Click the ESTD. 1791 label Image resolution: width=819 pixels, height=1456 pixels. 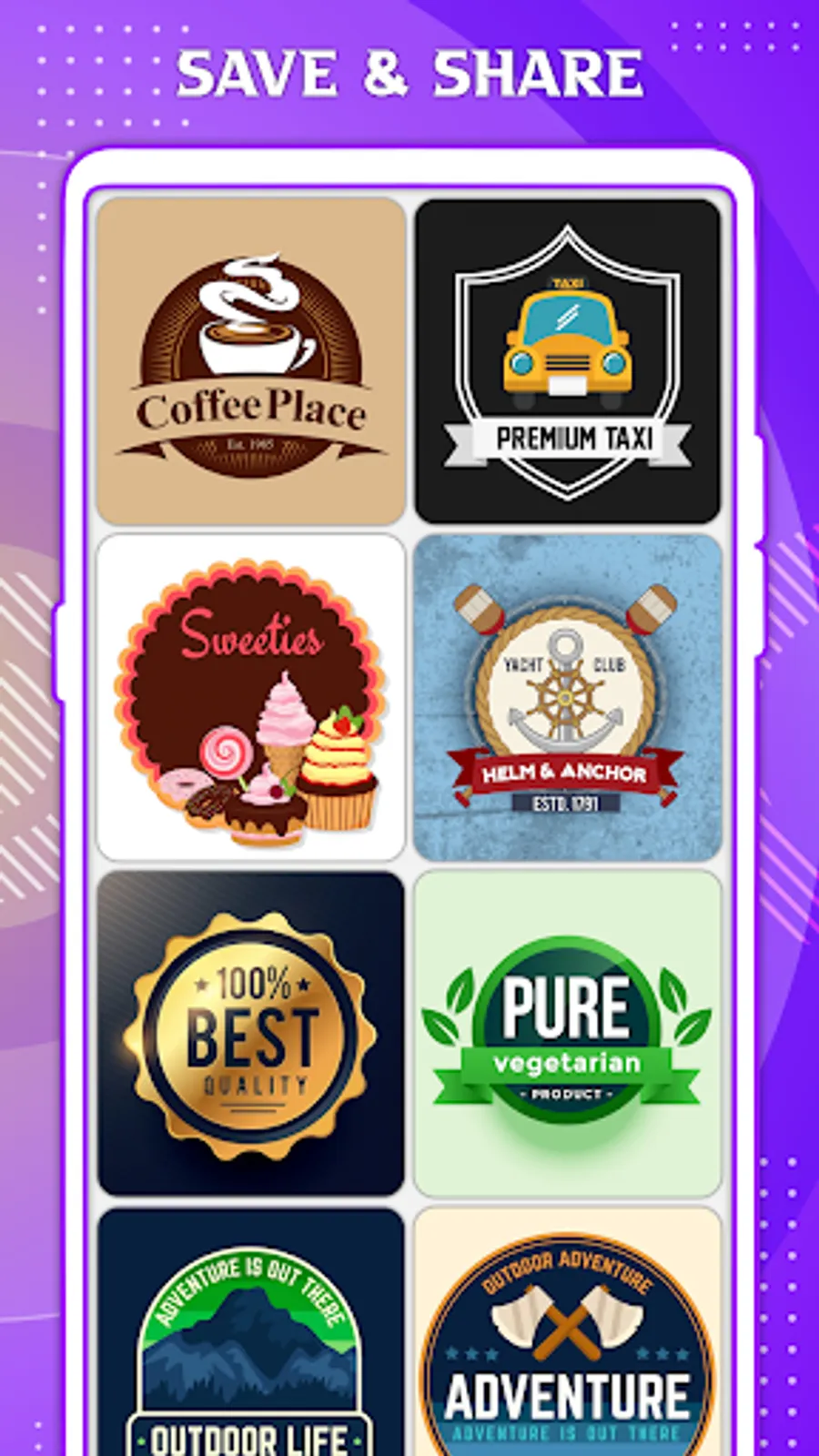(566, 804)
